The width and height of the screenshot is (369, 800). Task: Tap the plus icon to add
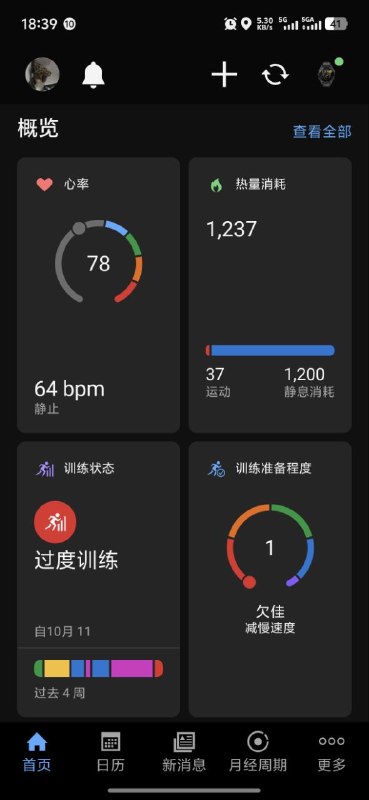pyautogui.click(x=225, y=75)
